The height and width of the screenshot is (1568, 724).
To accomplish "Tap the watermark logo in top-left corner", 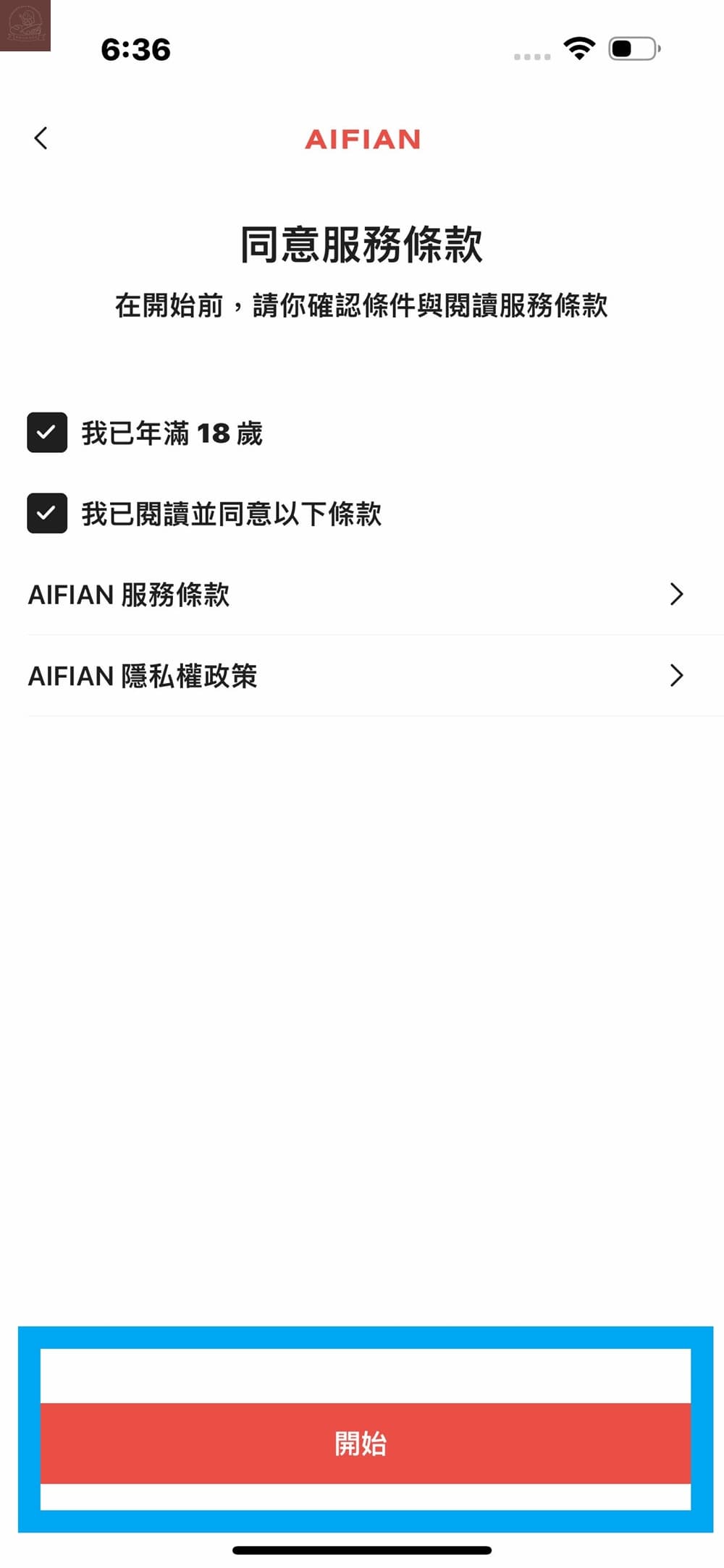I will (25, 25).
